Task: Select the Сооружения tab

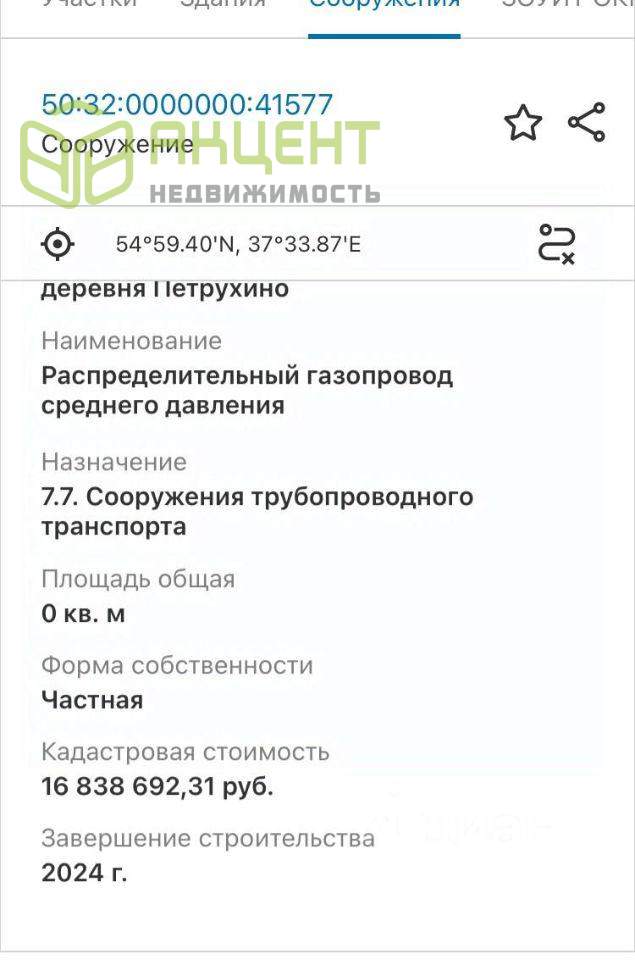Action: (384, 5)
